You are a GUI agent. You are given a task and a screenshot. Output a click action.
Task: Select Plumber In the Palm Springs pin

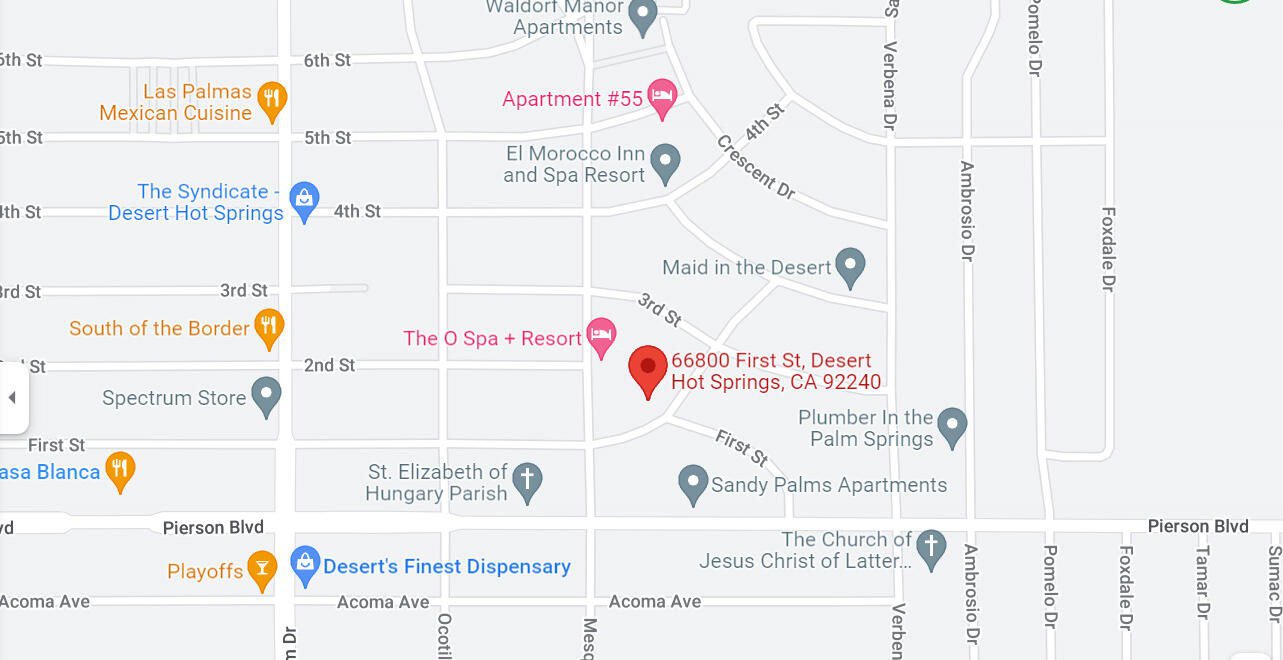952,426
